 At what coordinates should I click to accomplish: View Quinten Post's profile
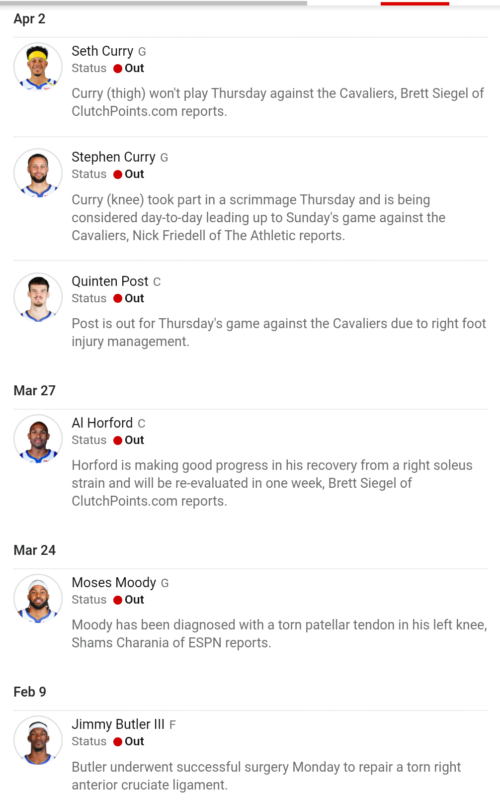point(110,281)
